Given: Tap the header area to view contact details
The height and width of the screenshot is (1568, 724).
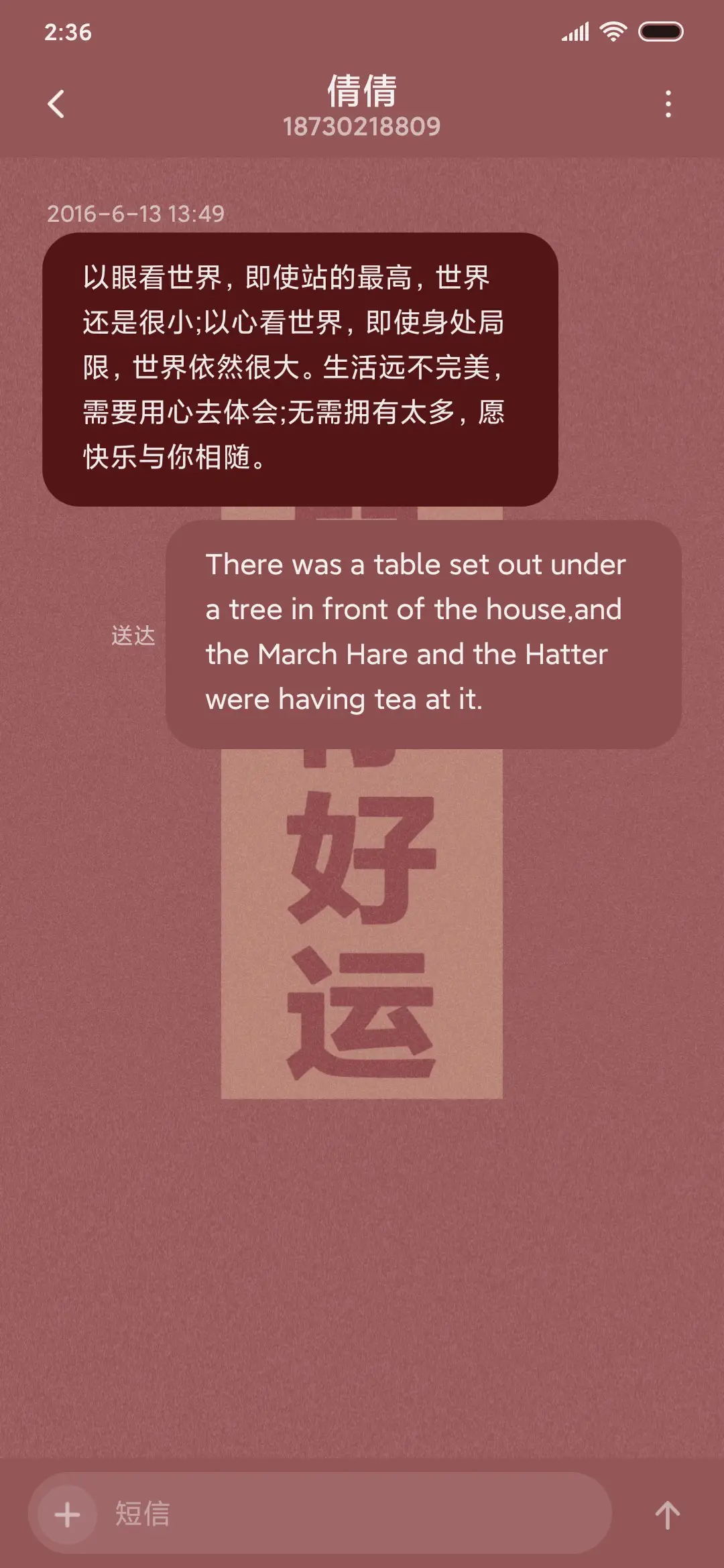Looking at the screenshot, I should (362, 107).
